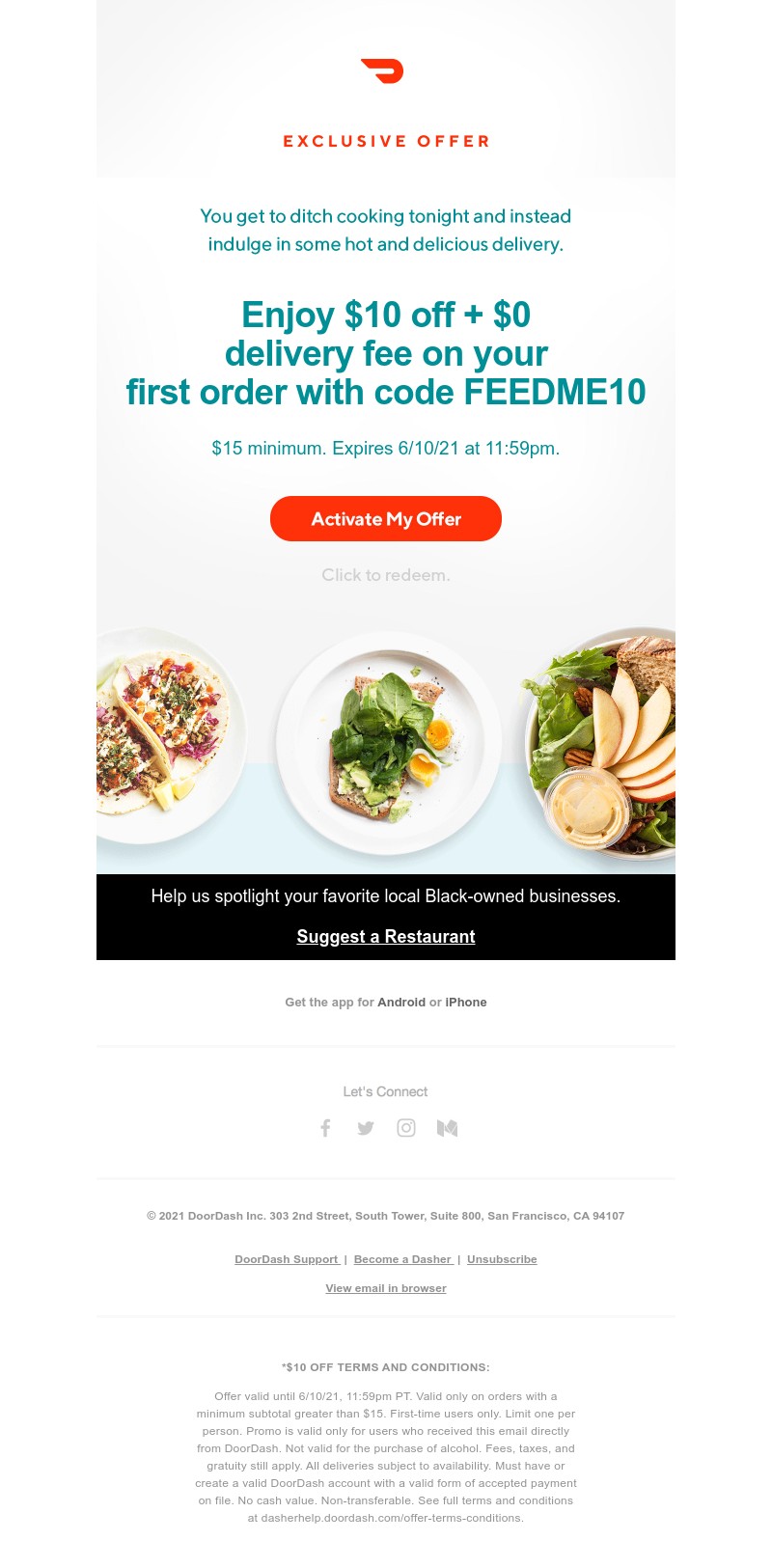Follow the Become a Dasher link
The image size is (772, 1568).
[402, 1259]
